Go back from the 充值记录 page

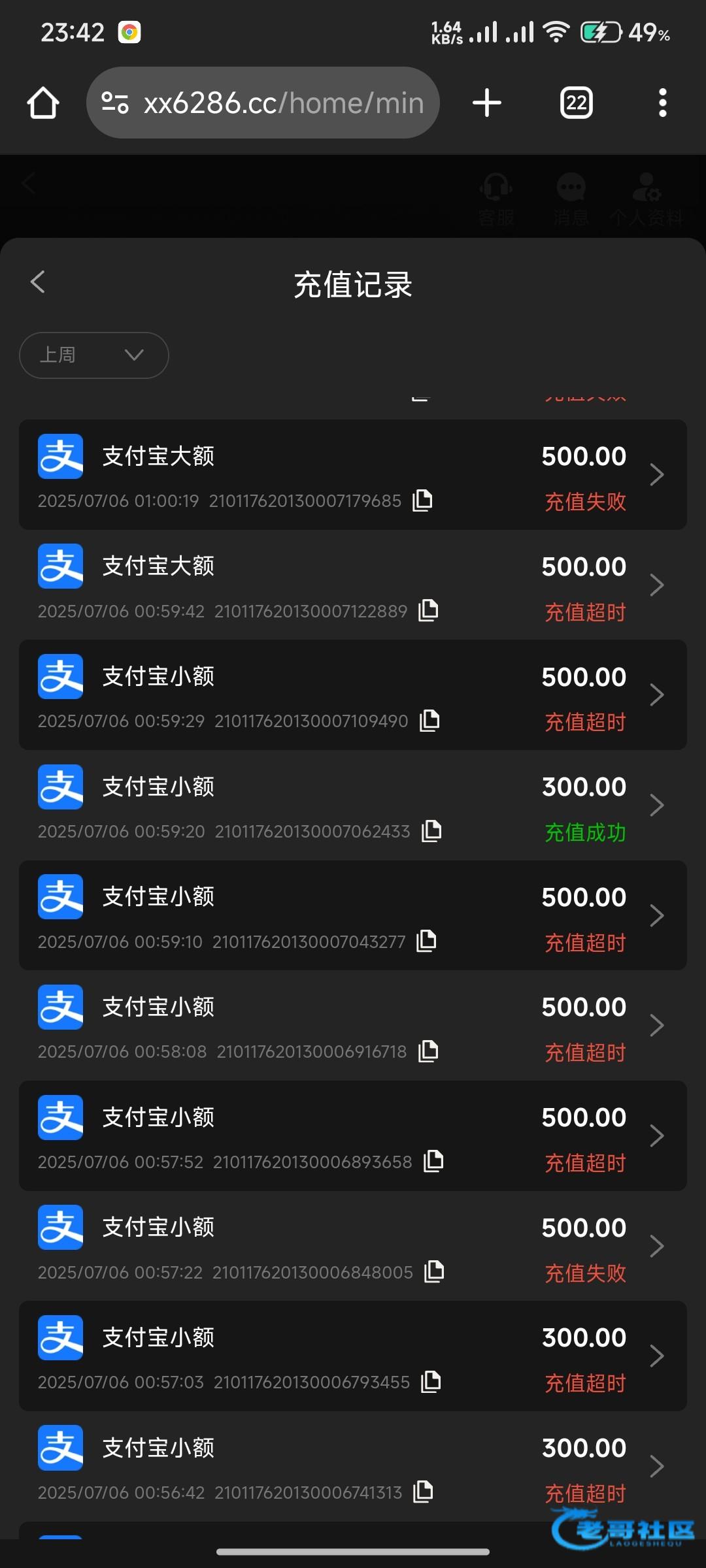click(x=38, y=282)
